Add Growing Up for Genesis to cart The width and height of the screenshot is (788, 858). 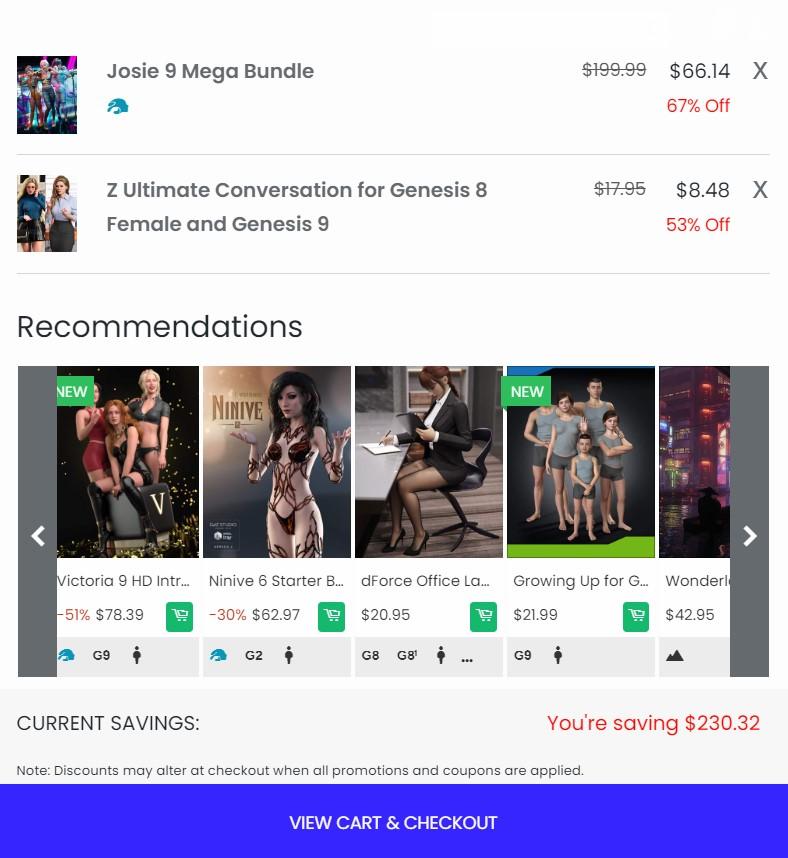coord(635,616)
